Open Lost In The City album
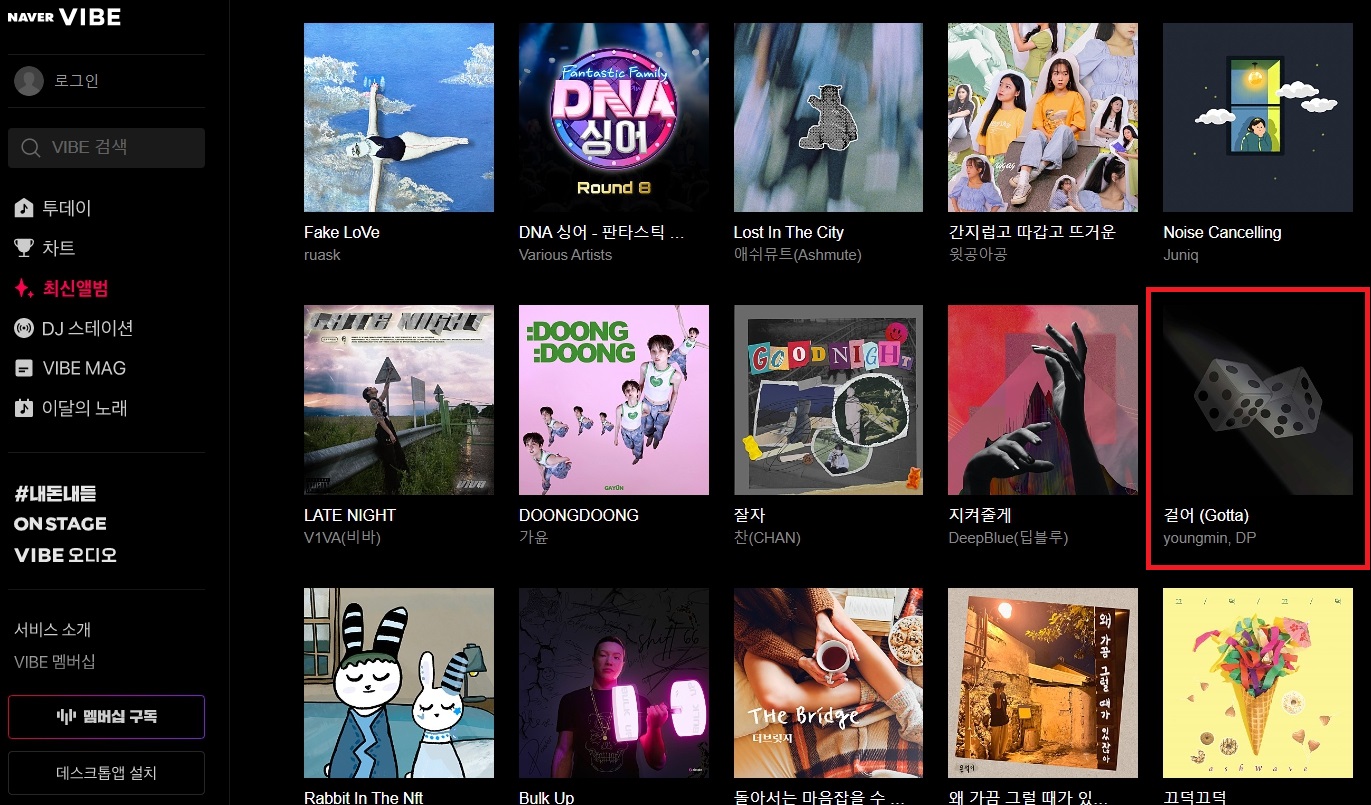This screenshot has height=805, width=1371. coord(828,118)
